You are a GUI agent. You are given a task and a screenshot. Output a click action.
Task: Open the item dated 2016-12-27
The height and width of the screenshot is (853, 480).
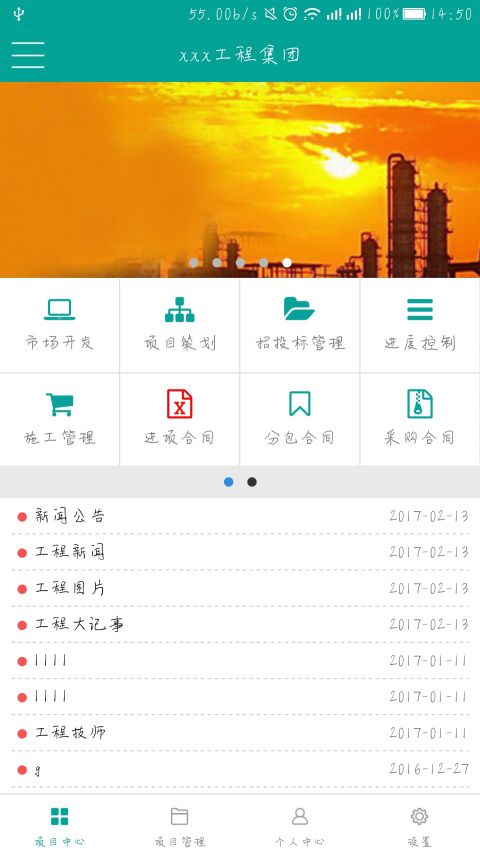coord(240,769)
